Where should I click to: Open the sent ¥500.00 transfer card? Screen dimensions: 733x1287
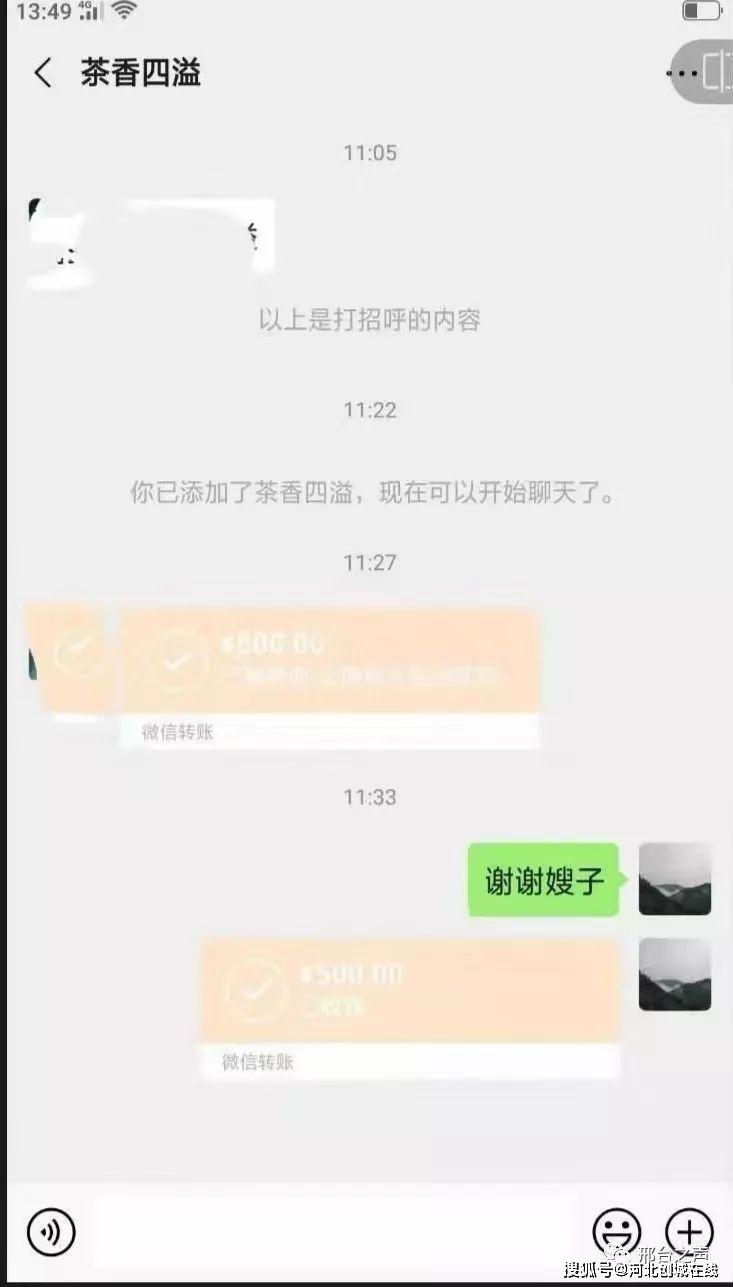[x=410, y=992]
